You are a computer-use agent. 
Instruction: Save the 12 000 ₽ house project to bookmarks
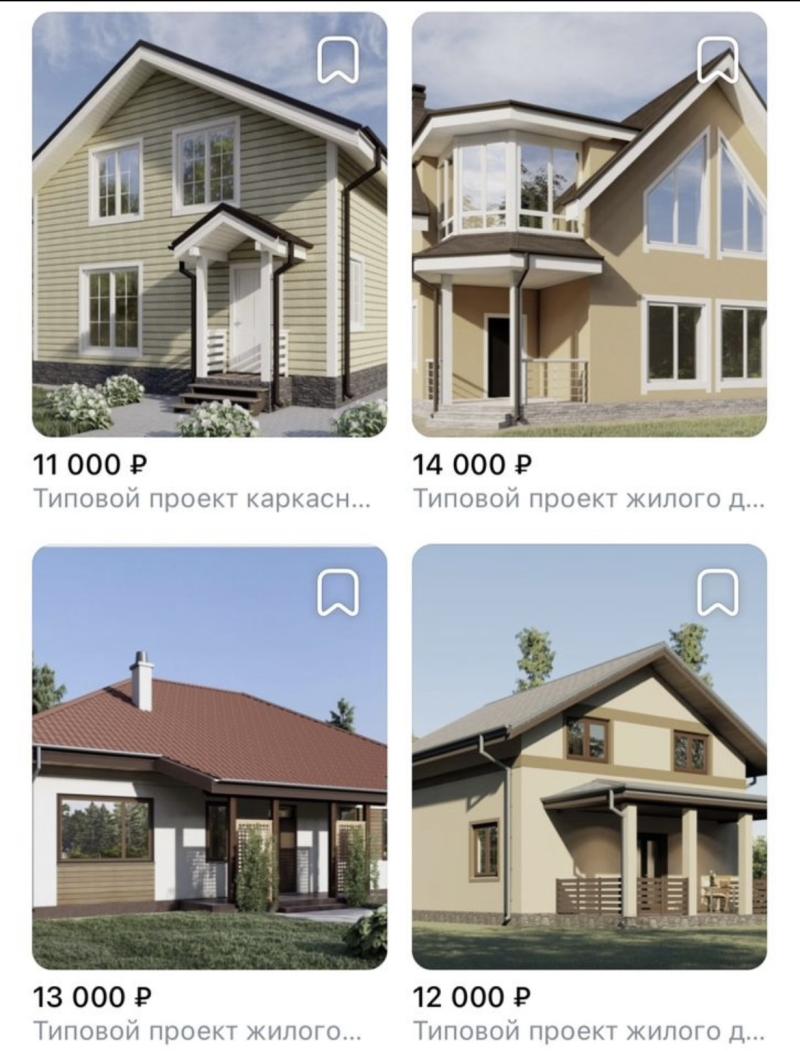pos(717,593)
